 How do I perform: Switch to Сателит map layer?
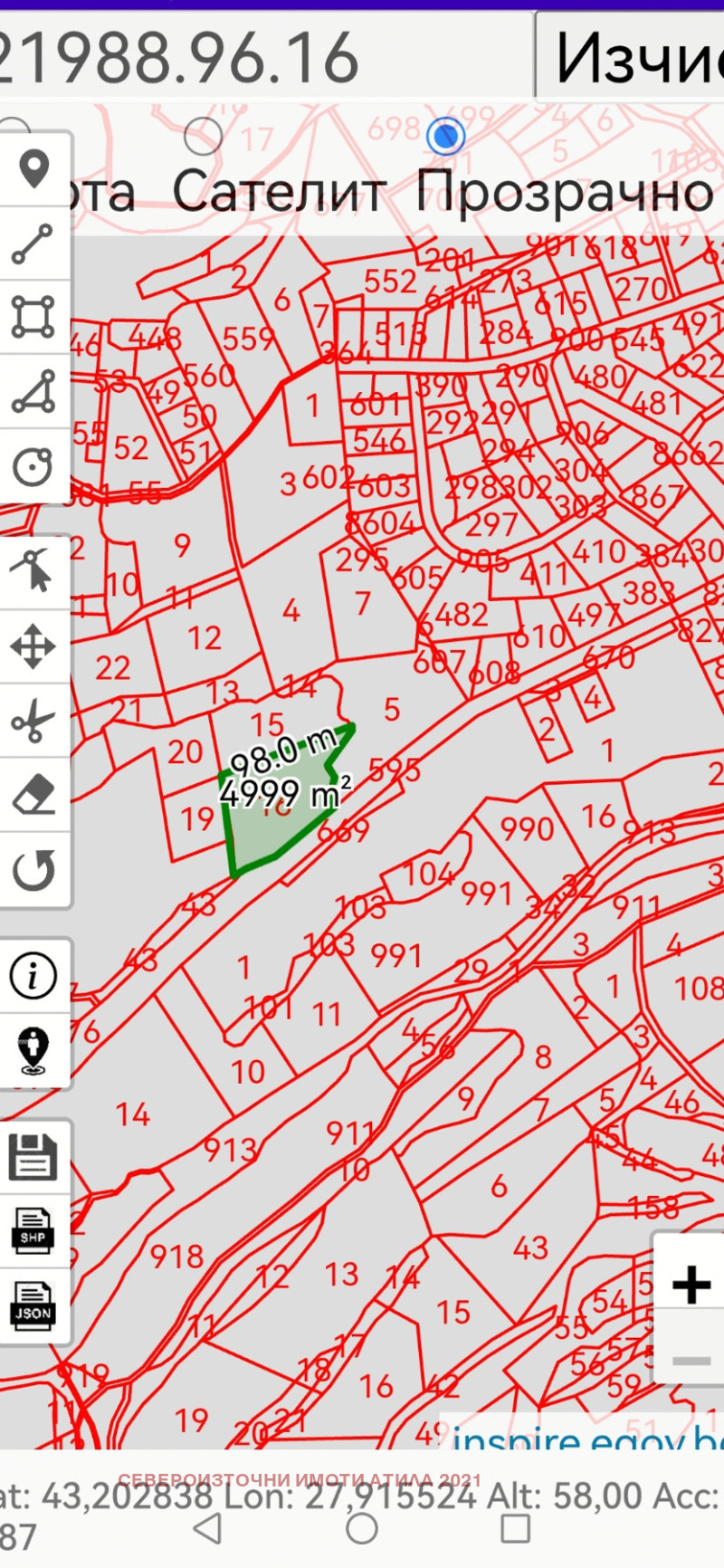pyautogui.click(x=203, y=137)
